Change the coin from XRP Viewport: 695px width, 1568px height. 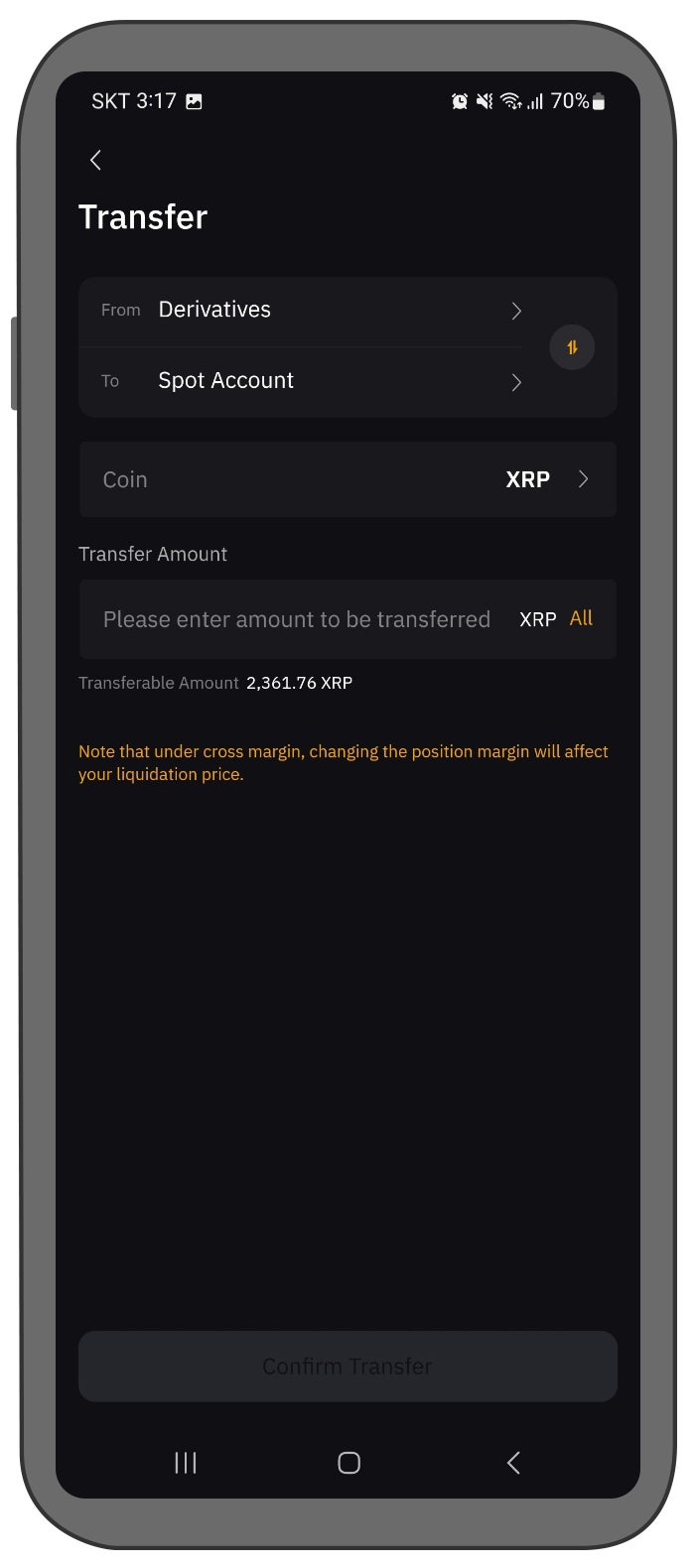pos(347,479)
